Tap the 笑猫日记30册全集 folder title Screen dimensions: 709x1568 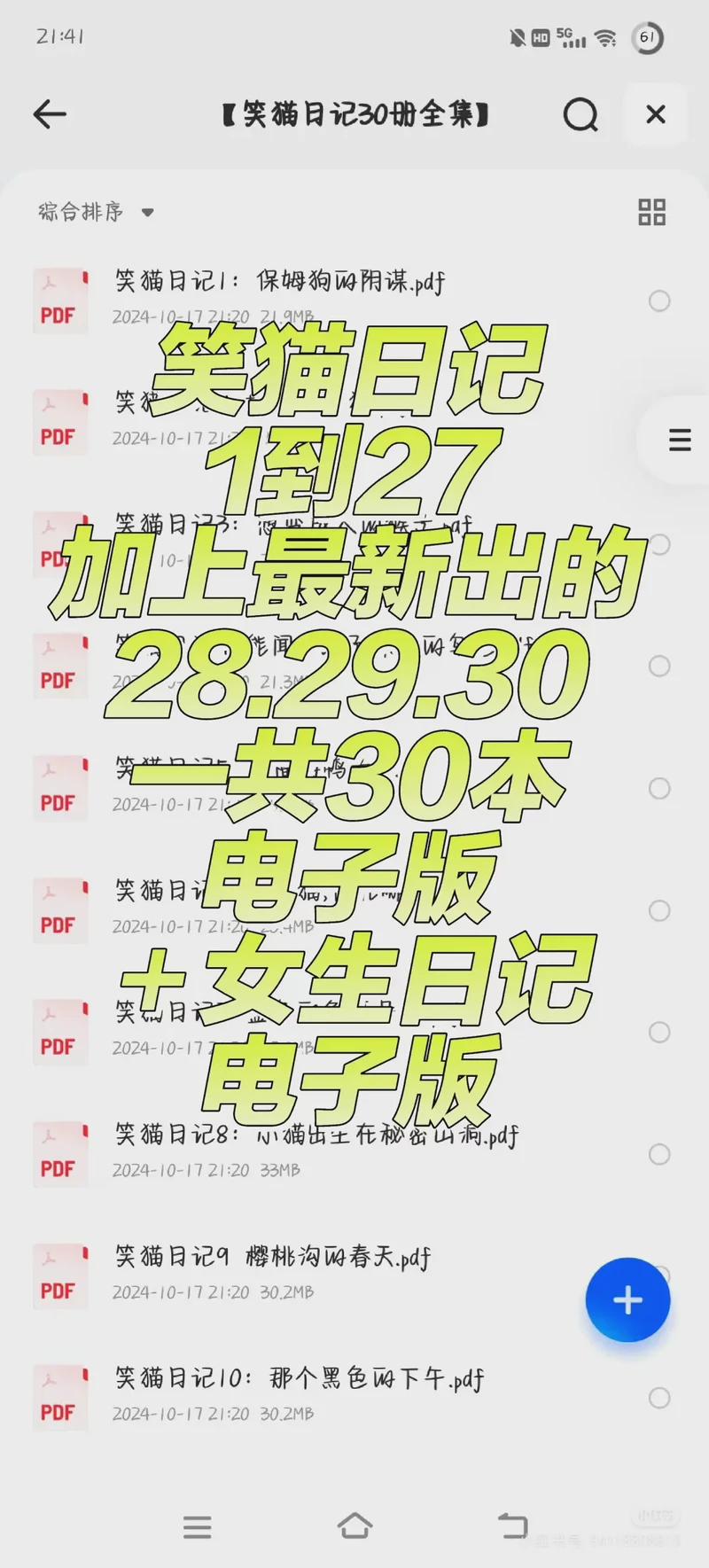[x=354, y=114]
